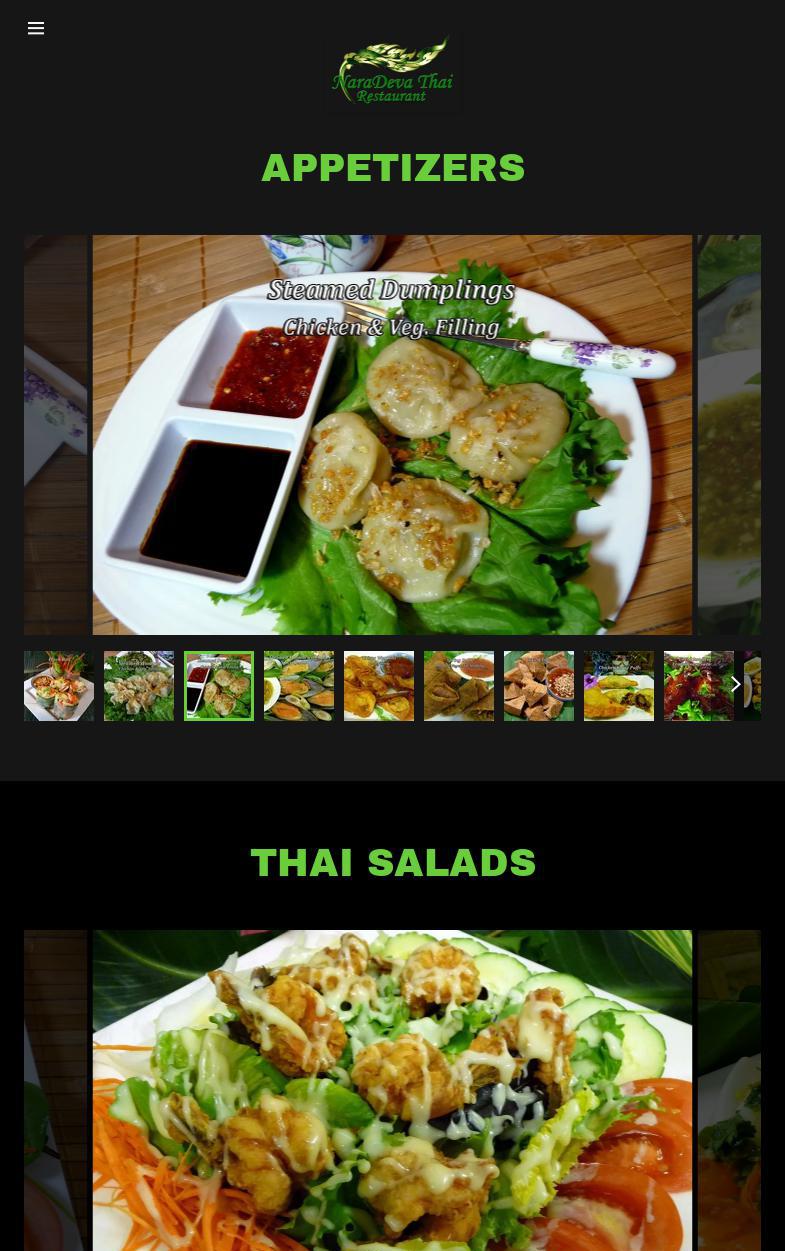Select the triangle pastries with sauce thumbnail
The width and height of the screenshot is (785, 1251).
tap(459, 686)
